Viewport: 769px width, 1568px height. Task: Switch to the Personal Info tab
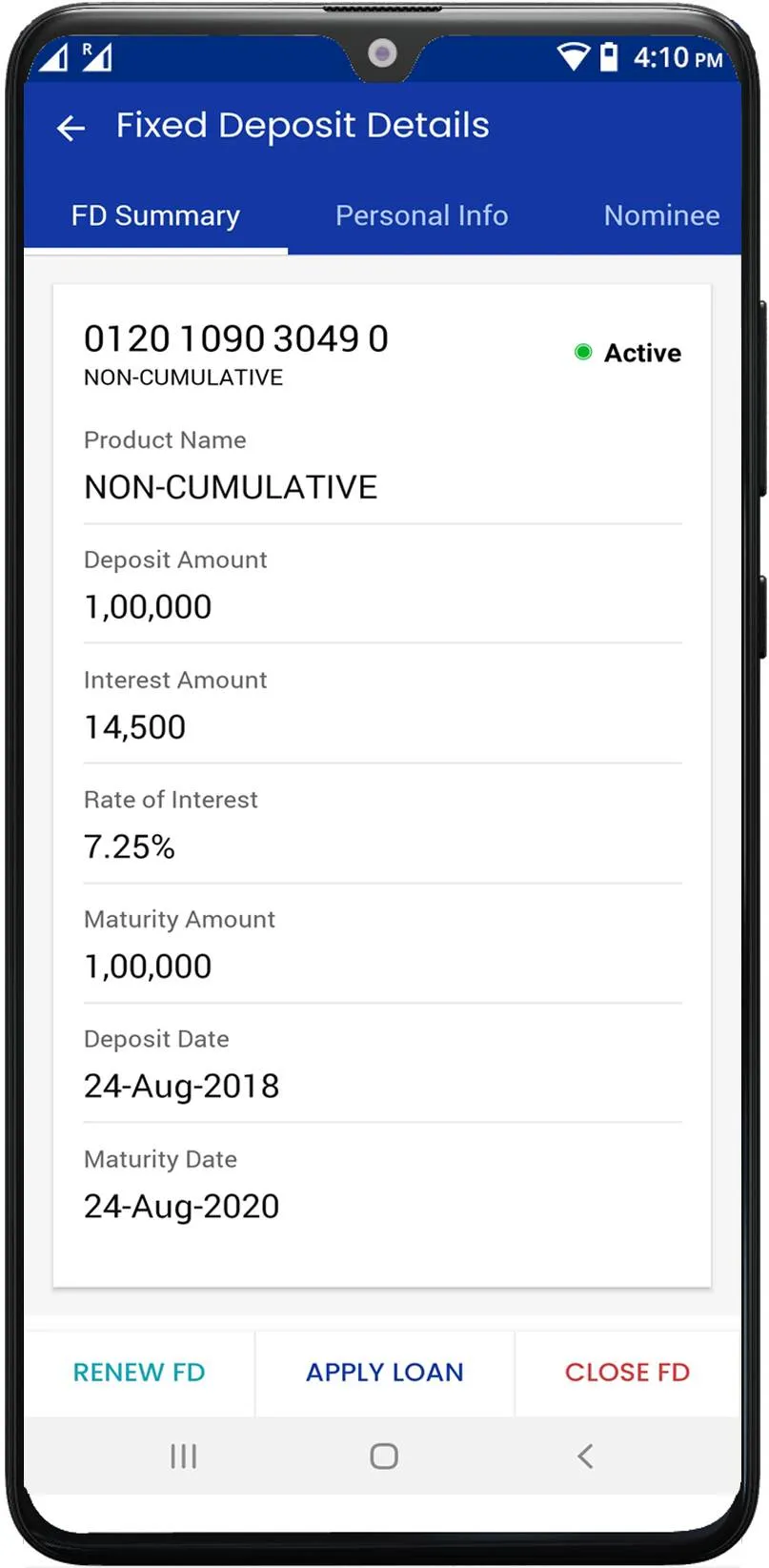(421, 215)
